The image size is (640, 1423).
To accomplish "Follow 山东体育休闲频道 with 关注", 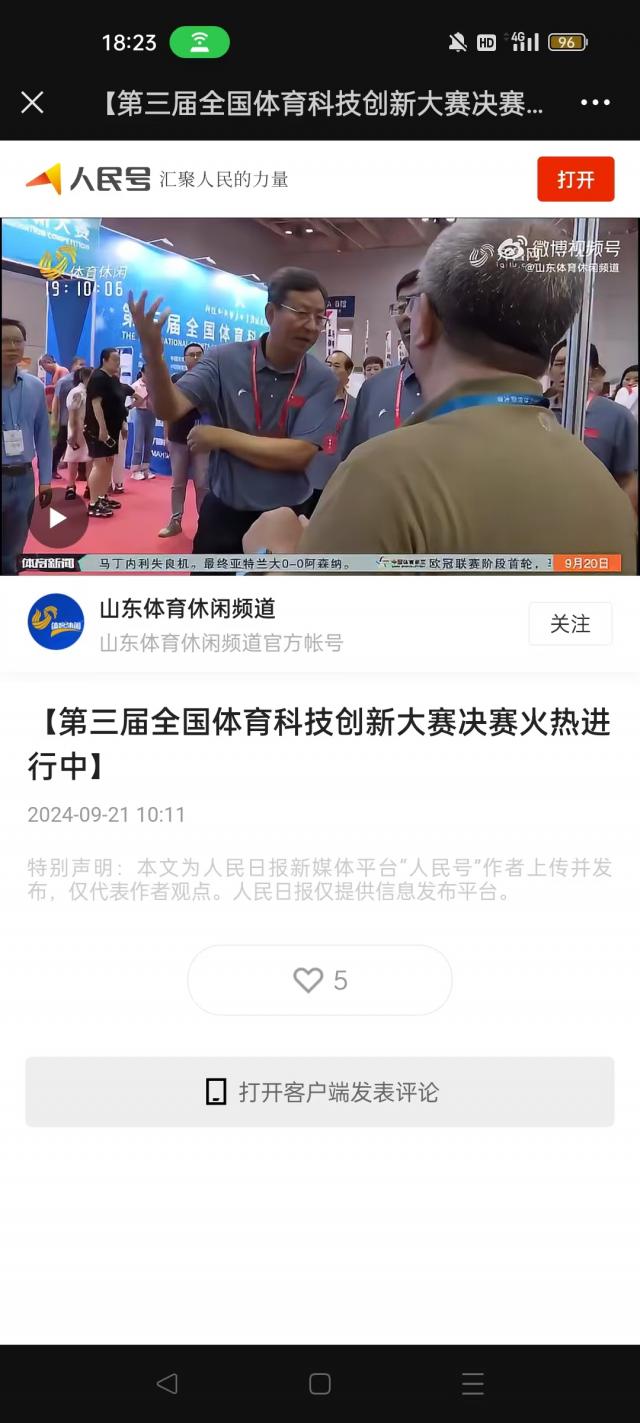I will click(x=570, y=624).
